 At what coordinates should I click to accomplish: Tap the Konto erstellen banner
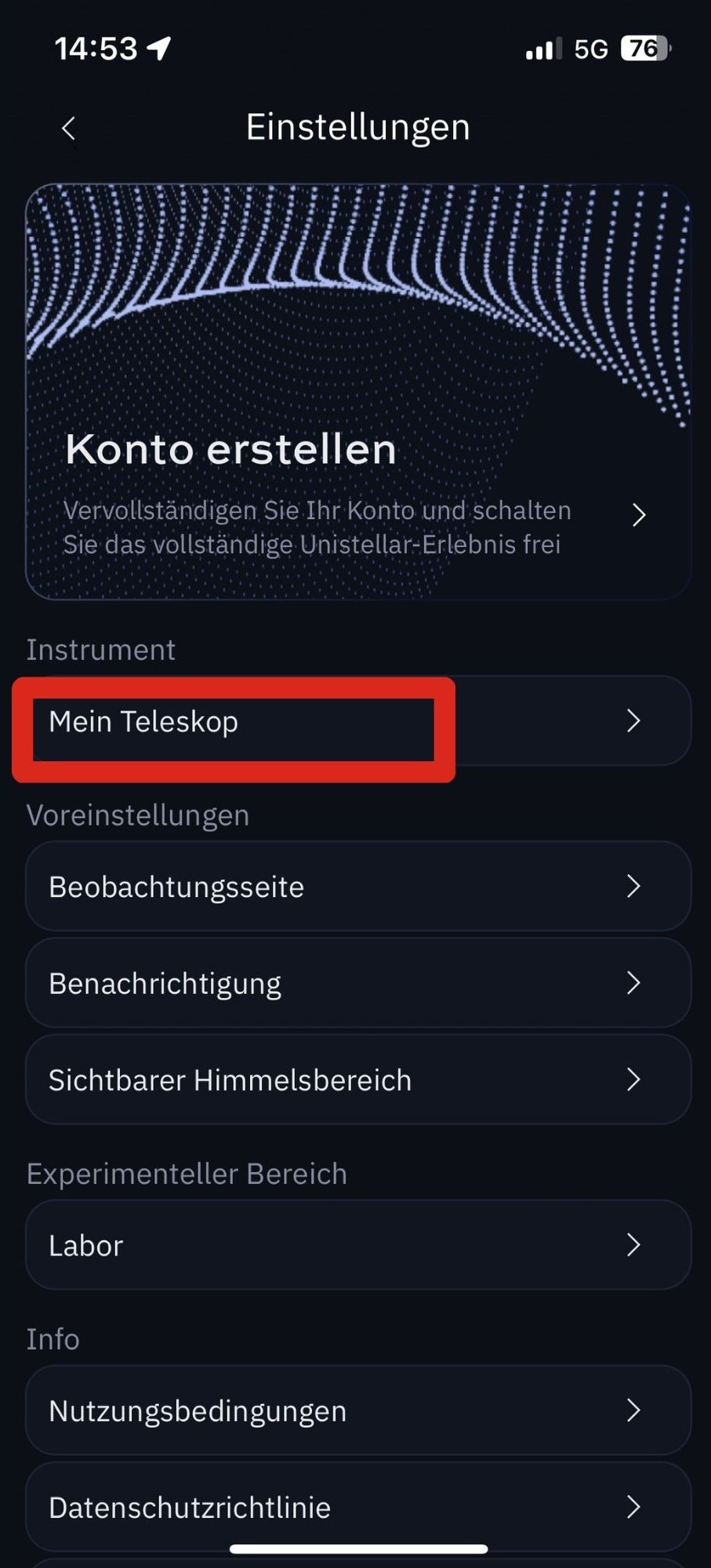click(355, 392)
